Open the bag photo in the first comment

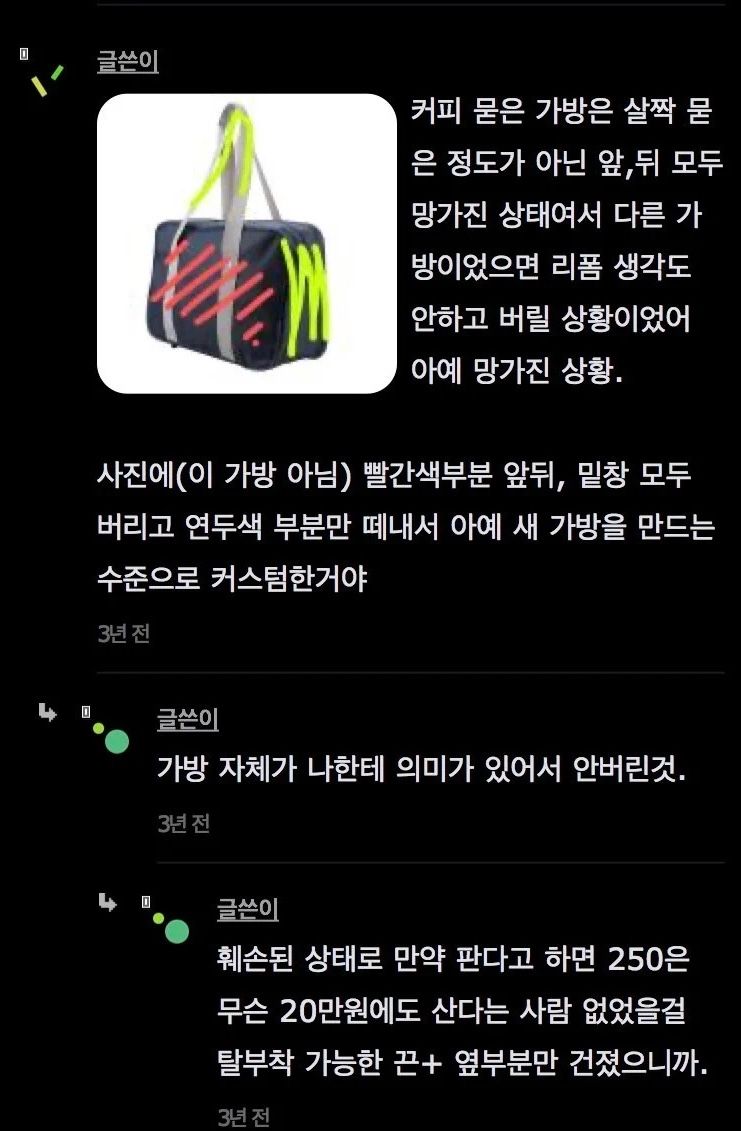pos(247,243)
